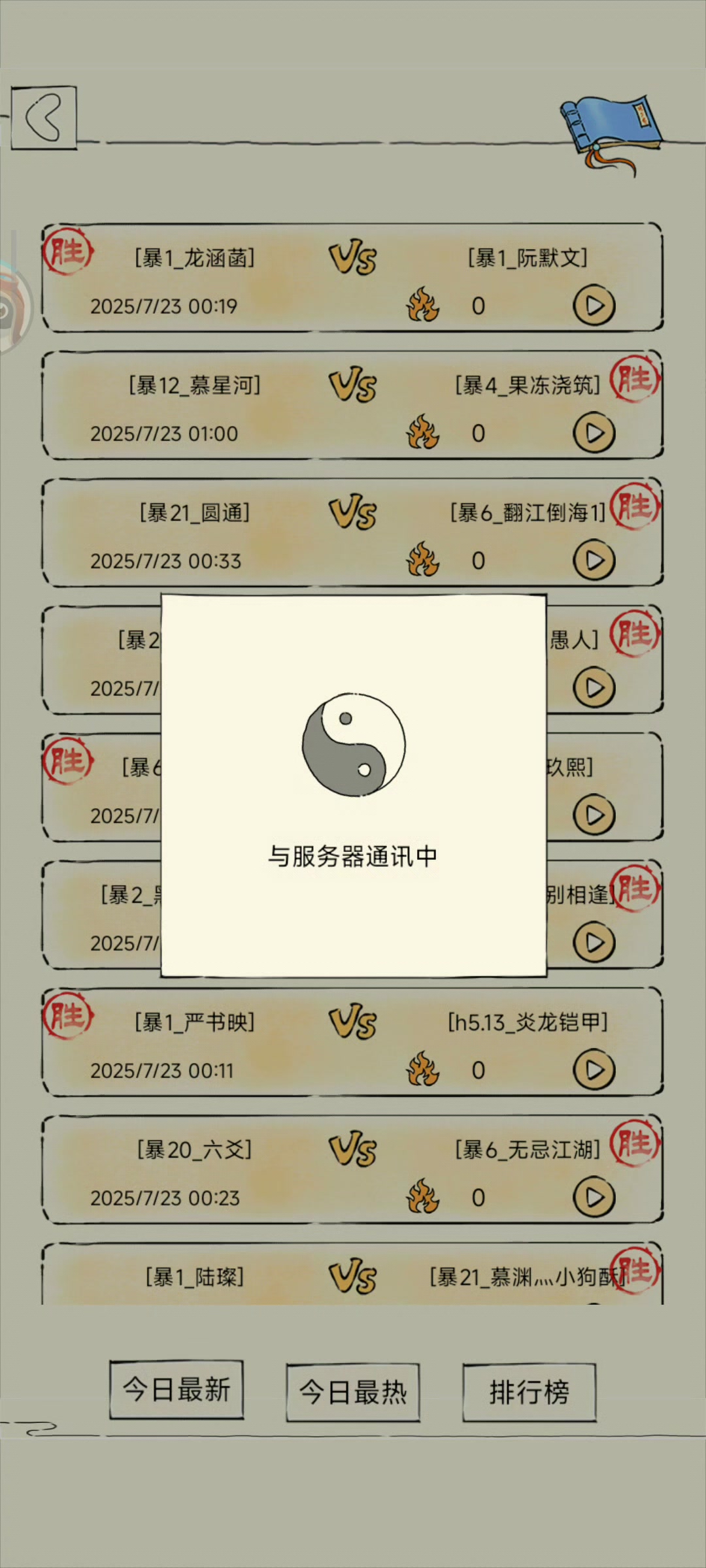706x1568 pixels.
Task: Go back using the top-left arrow
Action: [44, 118]
